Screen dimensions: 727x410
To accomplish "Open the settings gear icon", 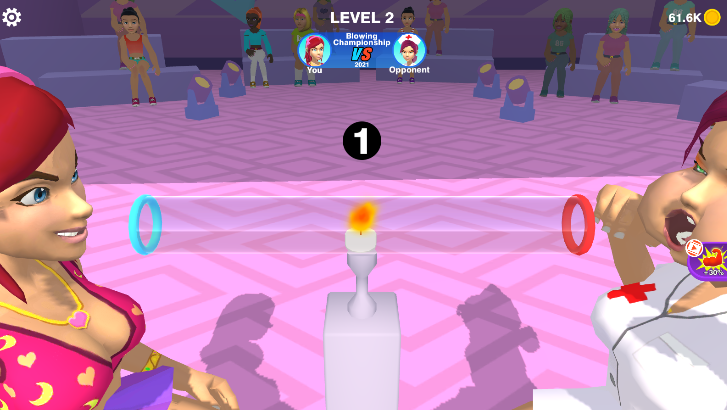I will point(12,18).
